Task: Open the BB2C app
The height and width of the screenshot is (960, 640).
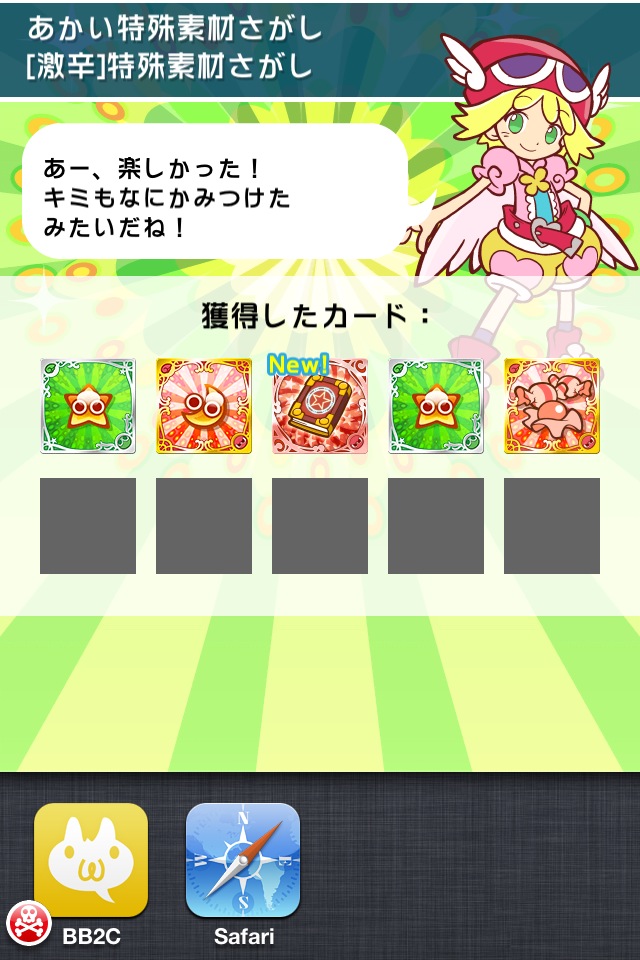Action: click(91, 860)
